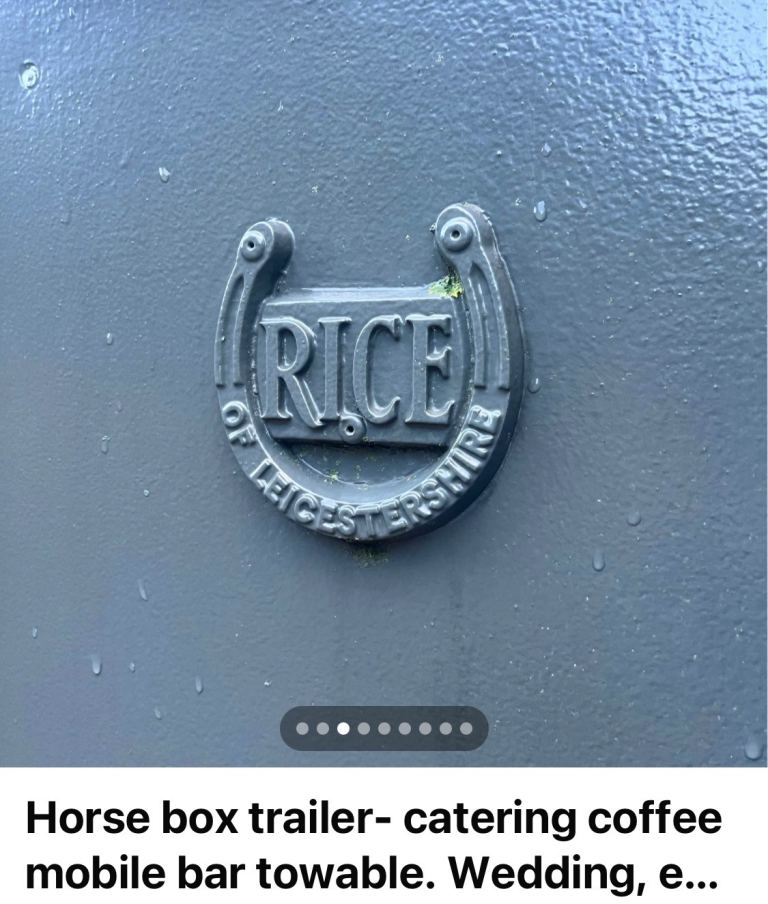Tap the photo carousel page indicator dots
Screen dimensions: 768x904
click(384, 728)
